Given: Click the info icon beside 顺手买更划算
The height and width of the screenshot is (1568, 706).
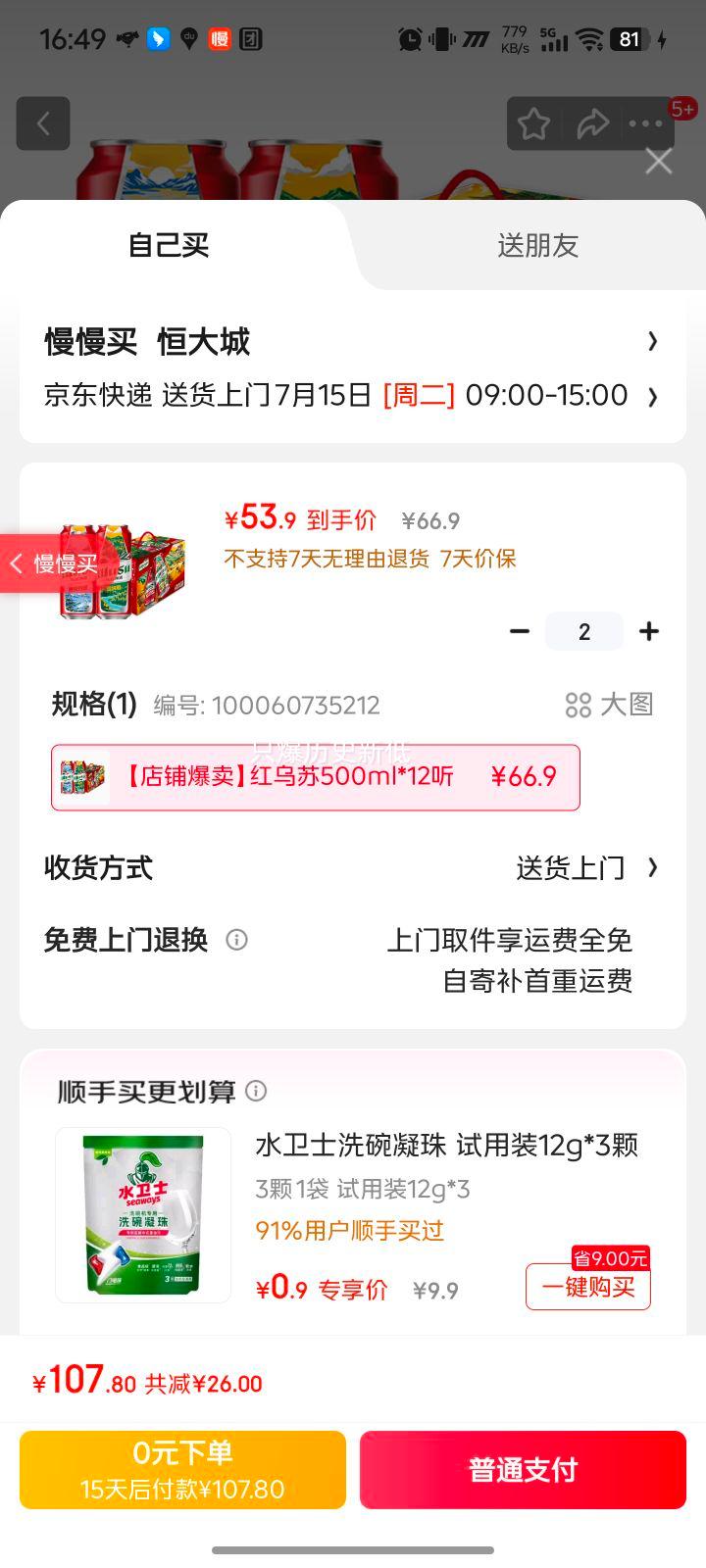Looking at the screenshot, I should (x=256, y=1090).
